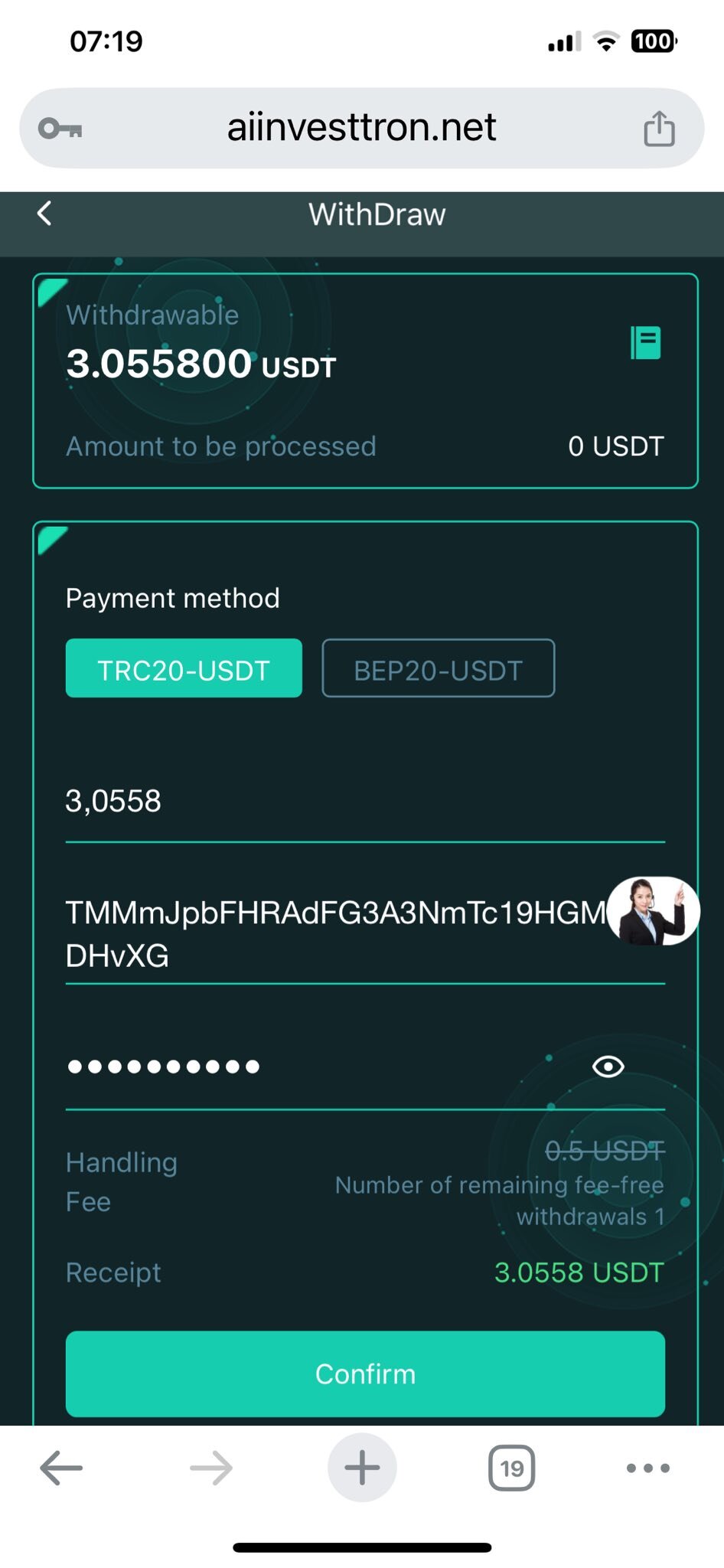Navigate back in the browser
Viewport: 724px width, 1568px height.
(61, 1468)
